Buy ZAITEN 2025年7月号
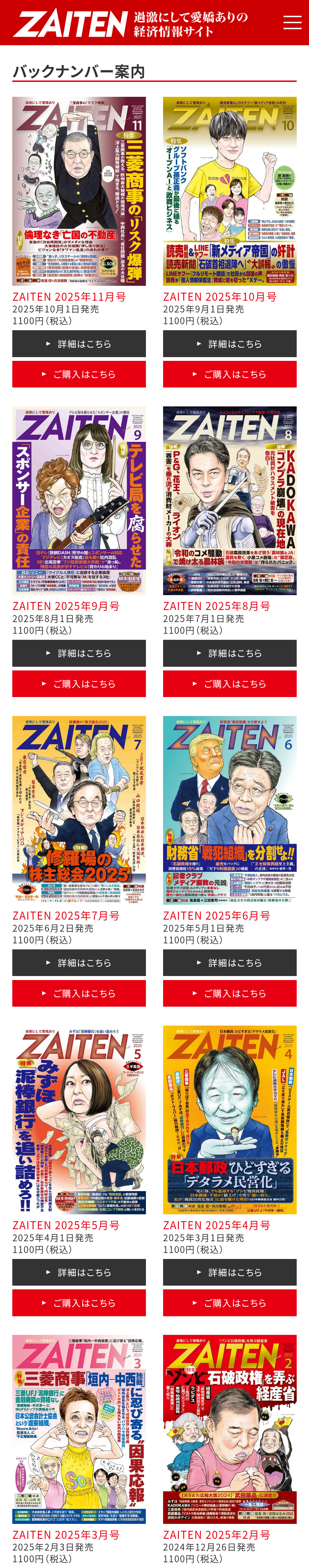Viewport: 309px width, 1568px height. (79, 993)
